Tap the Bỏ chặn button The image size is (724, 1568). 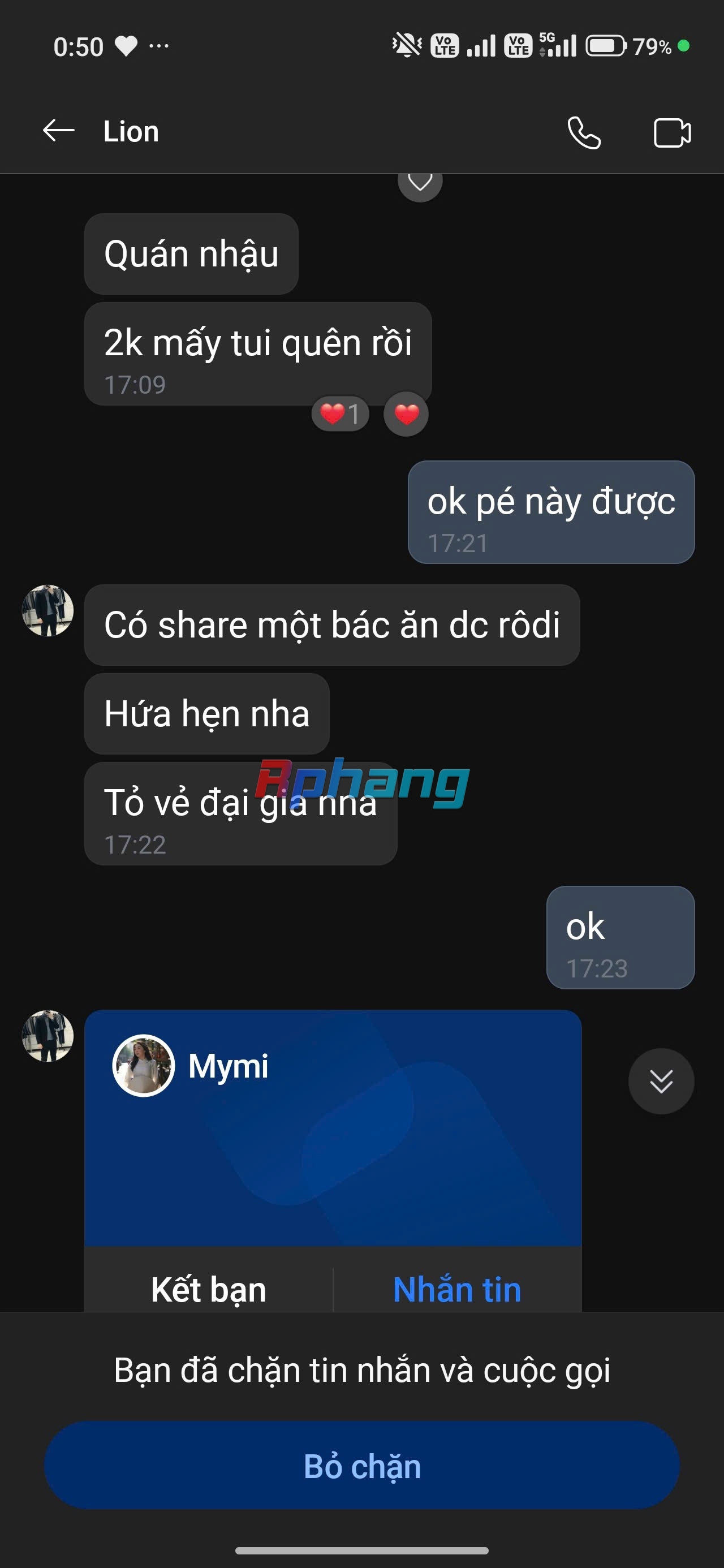point(361,1466)
